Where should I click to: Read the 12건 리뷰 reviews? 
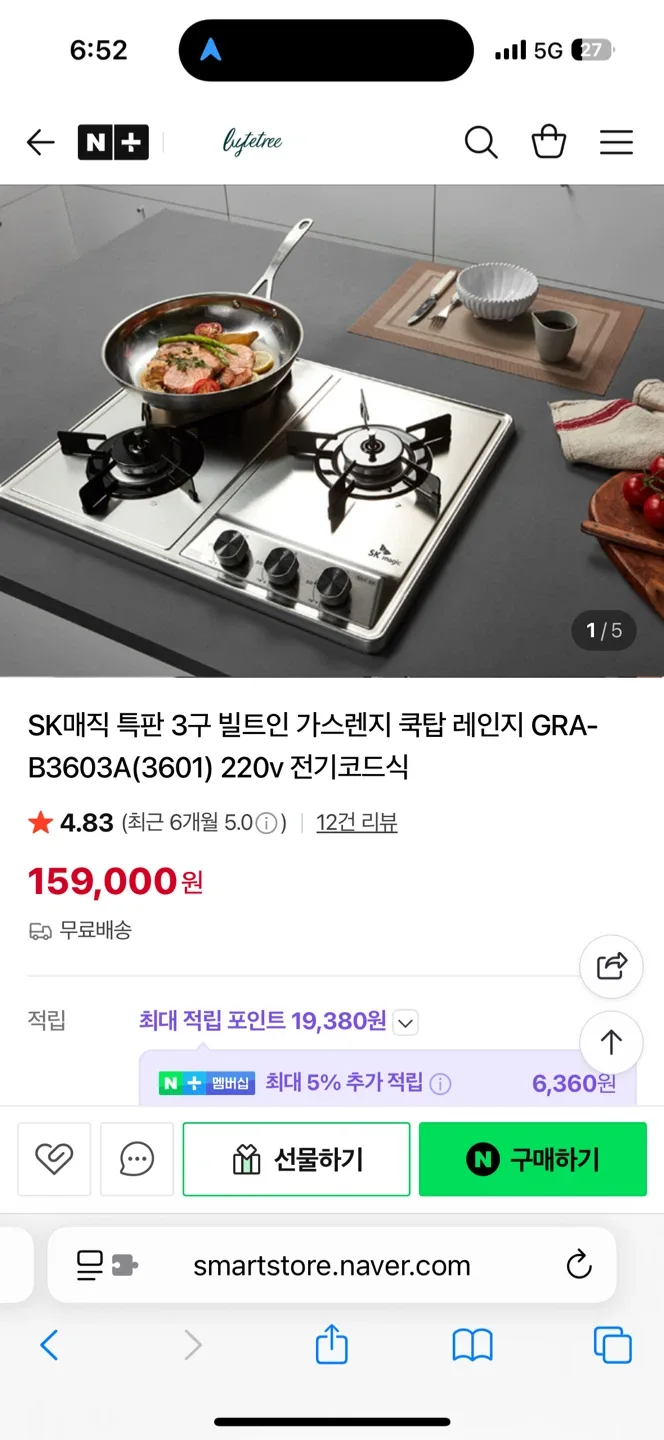tap(357, 823)
